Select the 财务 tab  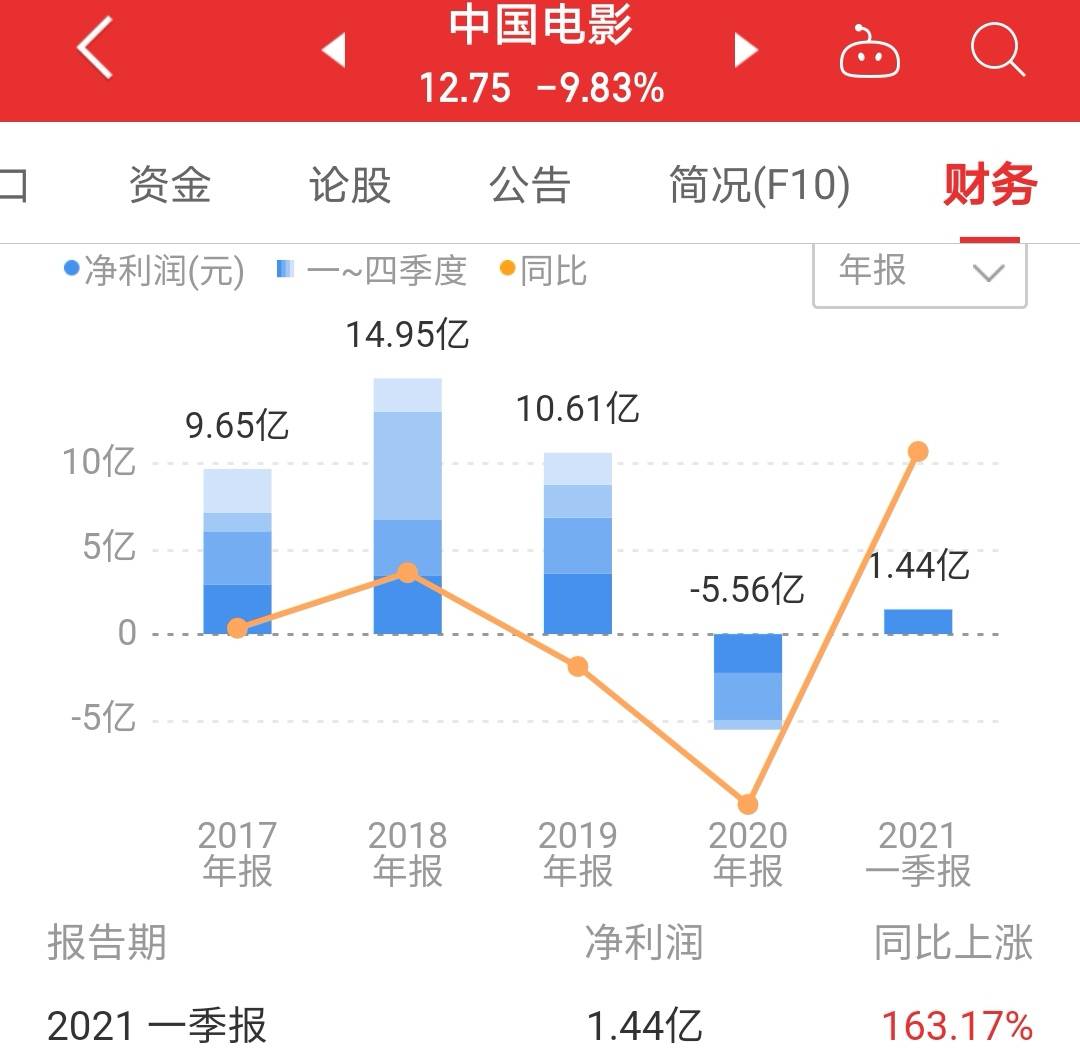[x=989, y=185]
